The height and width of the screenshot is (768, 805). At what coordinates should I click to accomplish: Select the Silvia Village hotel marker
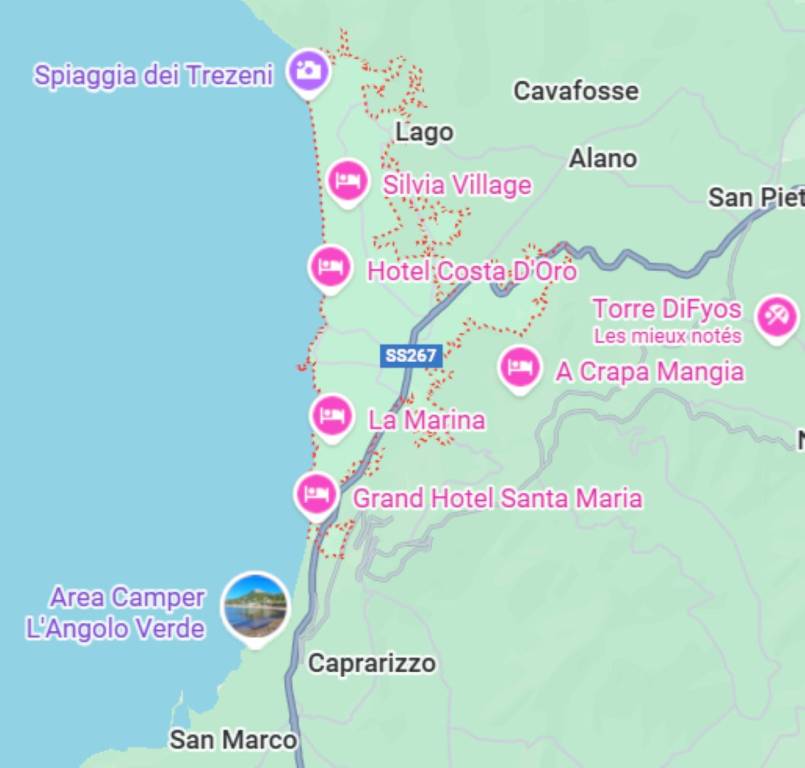point(347,181)
